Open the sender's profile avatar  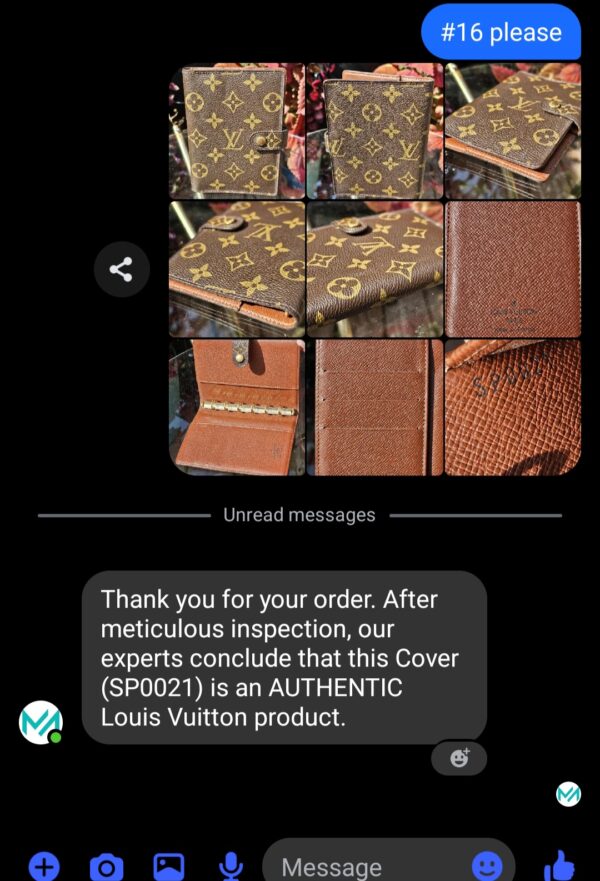pos(41,722)
